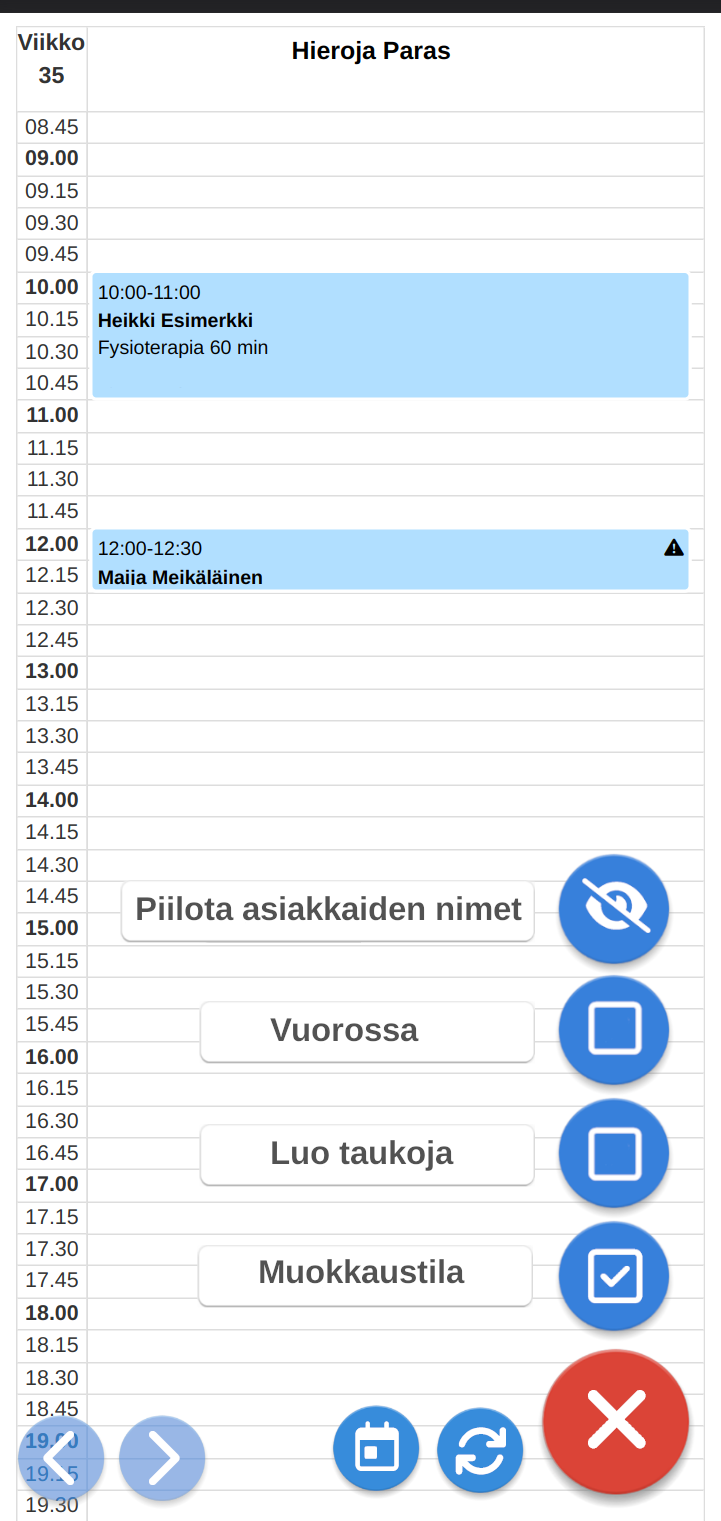Viewport: 721px width, 1521px height.
Task: Open the calendar date picker
Action: click(376, 1448)
